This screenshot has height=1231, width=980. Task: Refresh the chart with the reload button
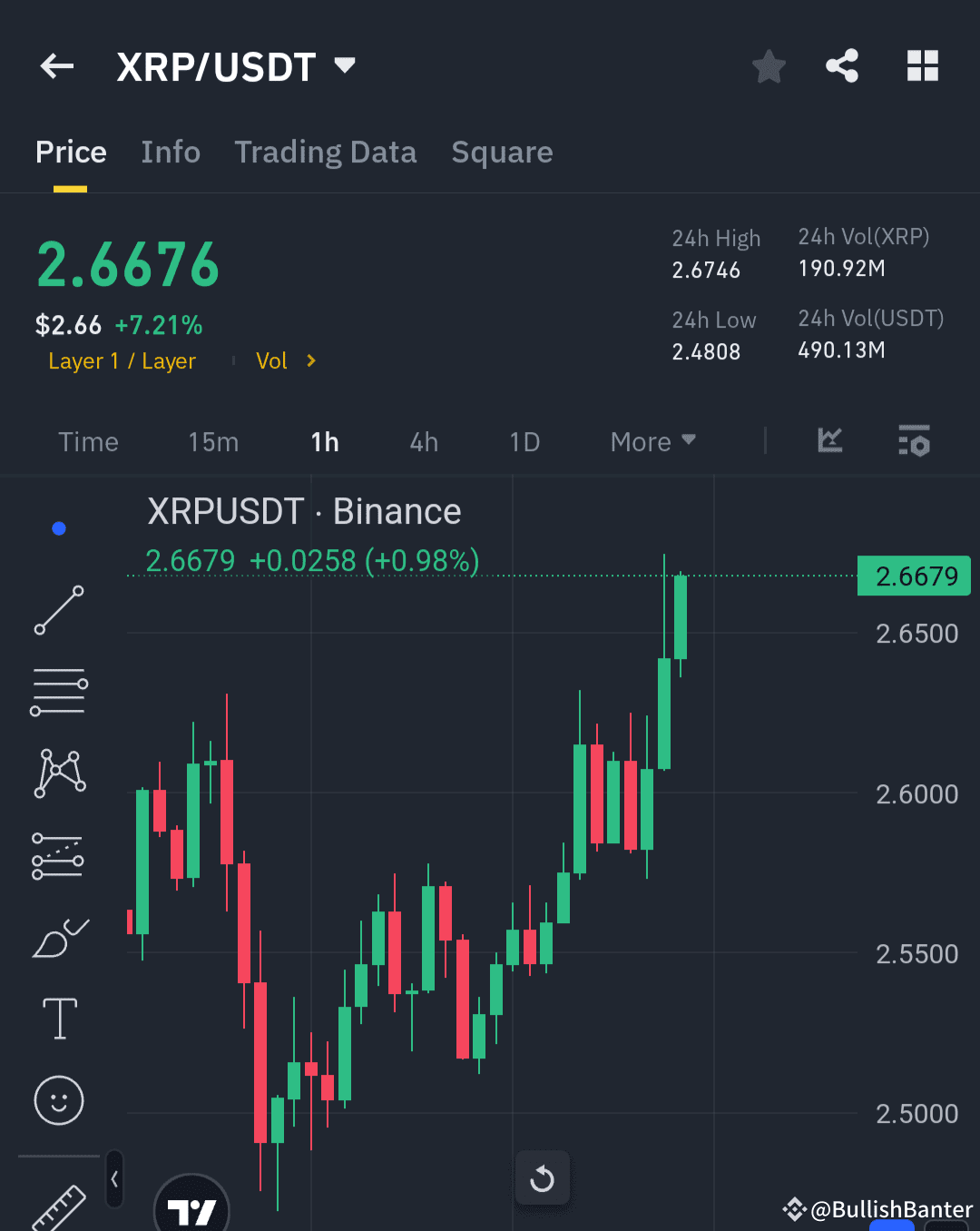point(543,1178)
